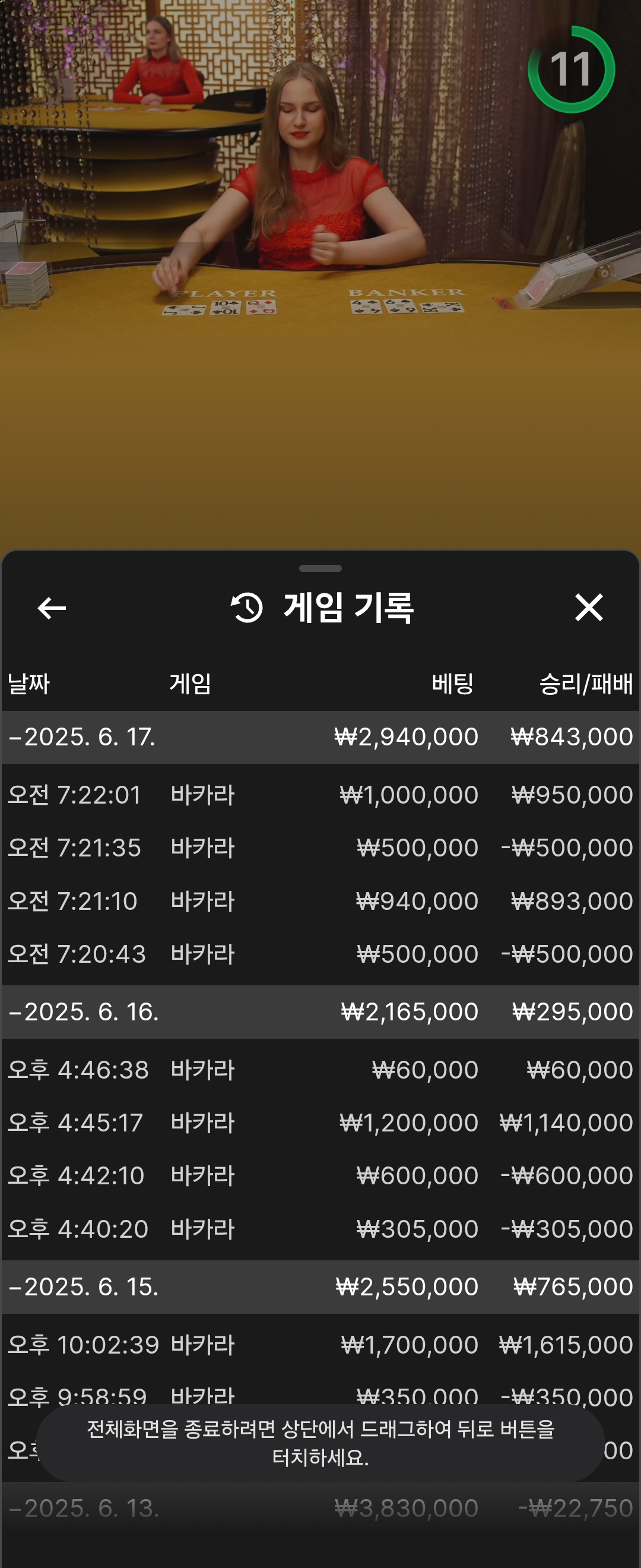Open the 오후 4:42:10 바카라 record
Viewport: 641px width, 1568px height.
tap(320, 1175)
